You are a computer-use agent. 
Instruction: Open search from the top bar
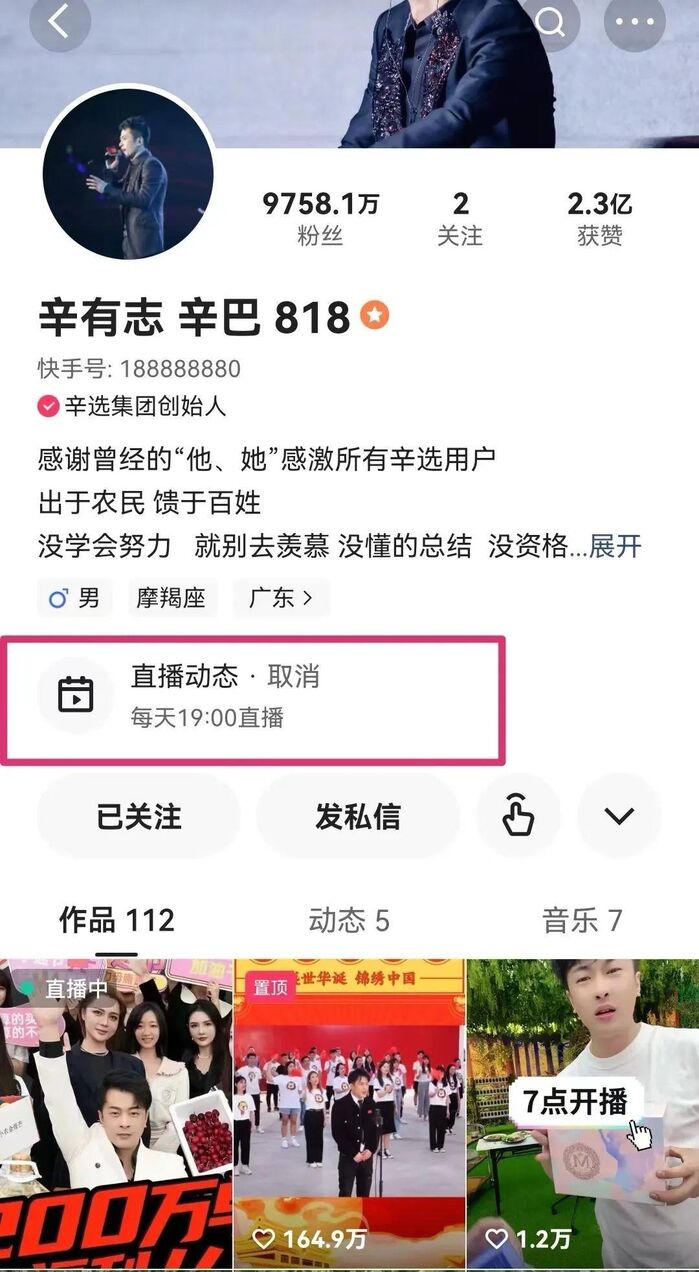coord(550,20)
